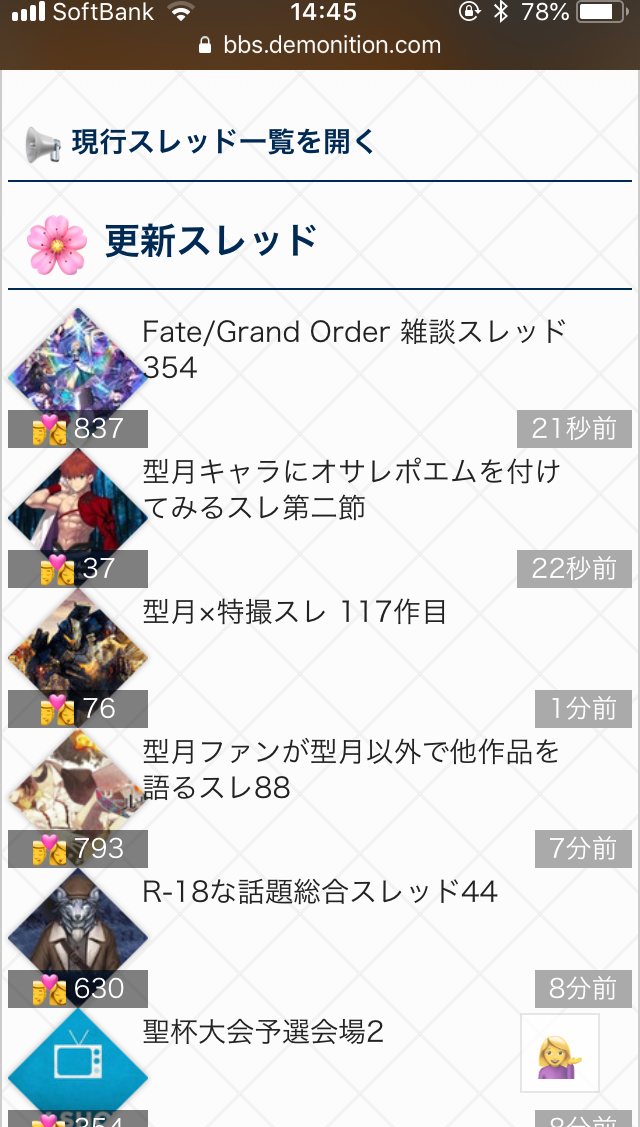Open 聖杯大会予選会場2 thread
The height and width of the screenshot is (1127, 640).
(264, 1031)
